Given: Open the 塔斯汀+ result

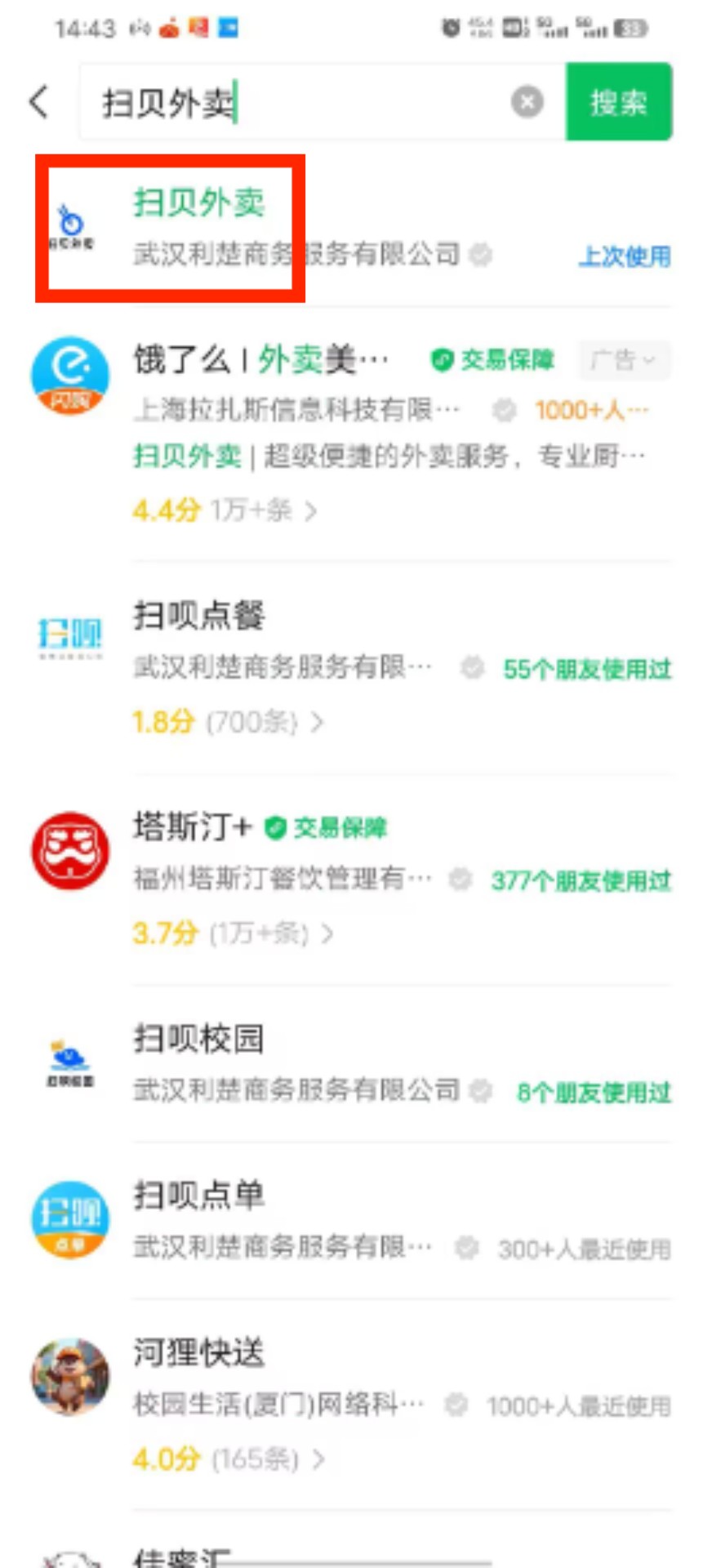Looking at the screenshot, I should click(x=193, y=827).
